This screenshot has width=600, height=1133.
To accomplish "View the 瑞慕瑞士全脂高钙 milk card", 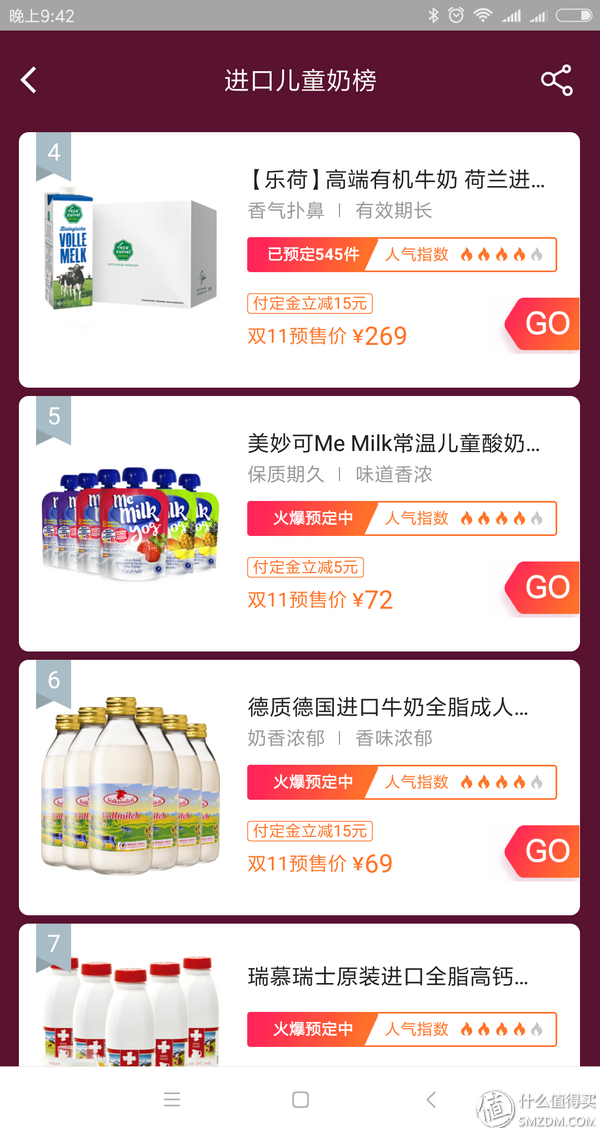I will [388, 977].
